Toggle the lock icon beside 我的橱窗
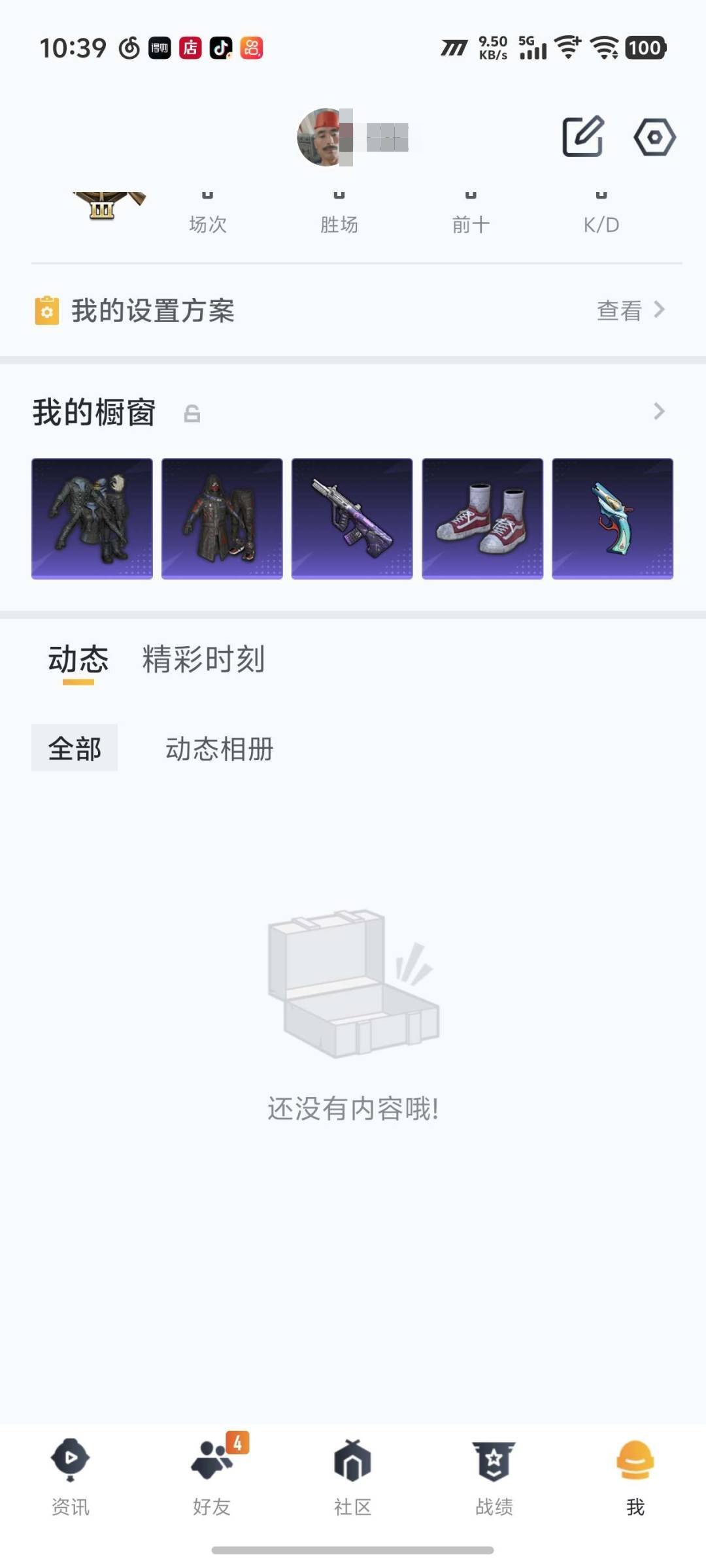The width and height of the screenshot is (706, 1568). (192, 412)
